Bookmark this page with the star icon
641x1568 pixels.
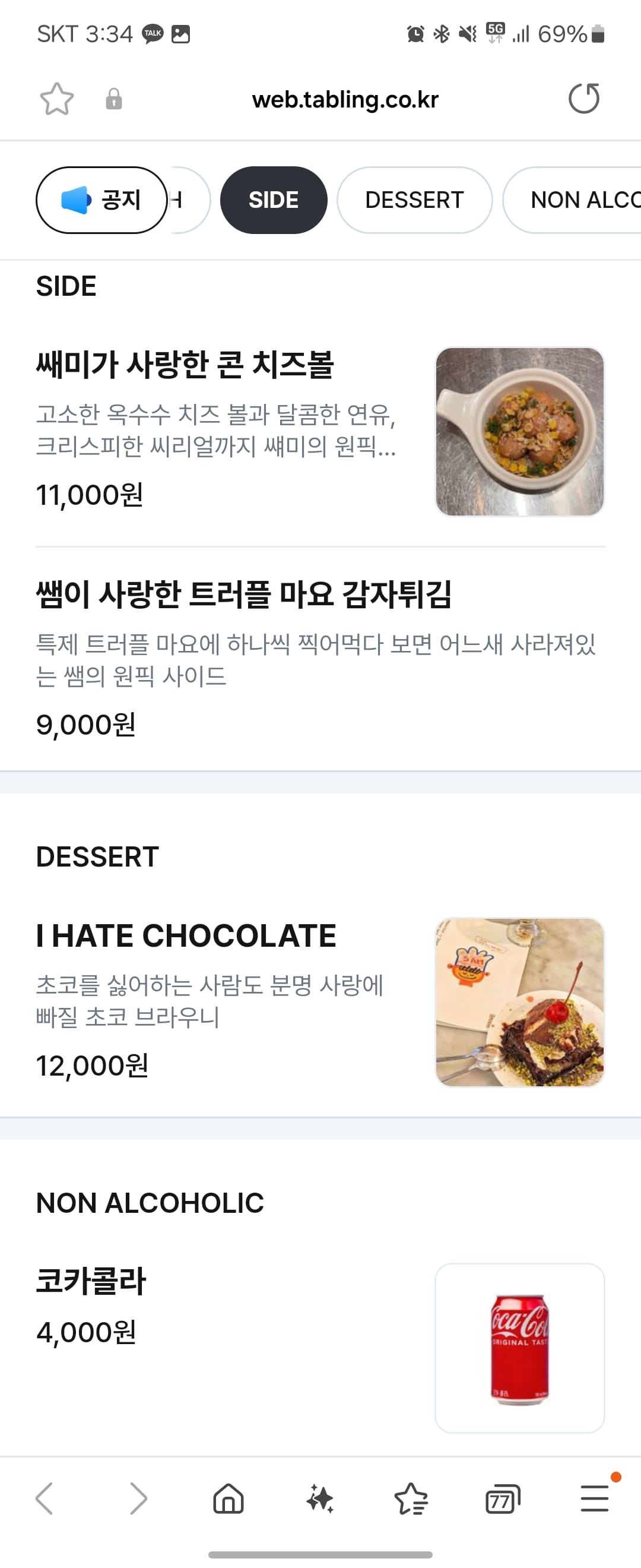pyautogui.click(x=56, y=99)
